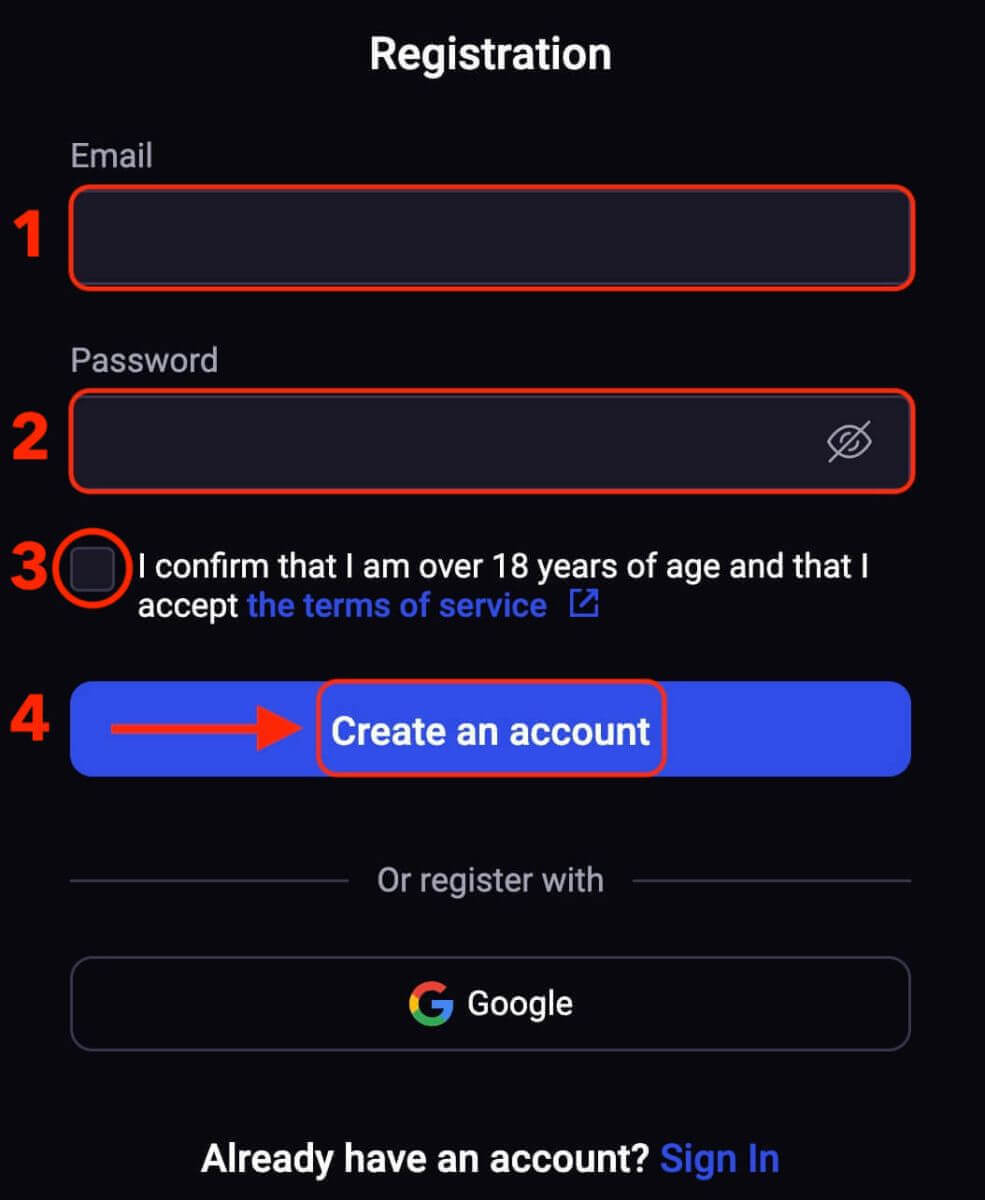Focus the Password field
Viewport: 985px width, 1200px height.
tap(440, 441)
